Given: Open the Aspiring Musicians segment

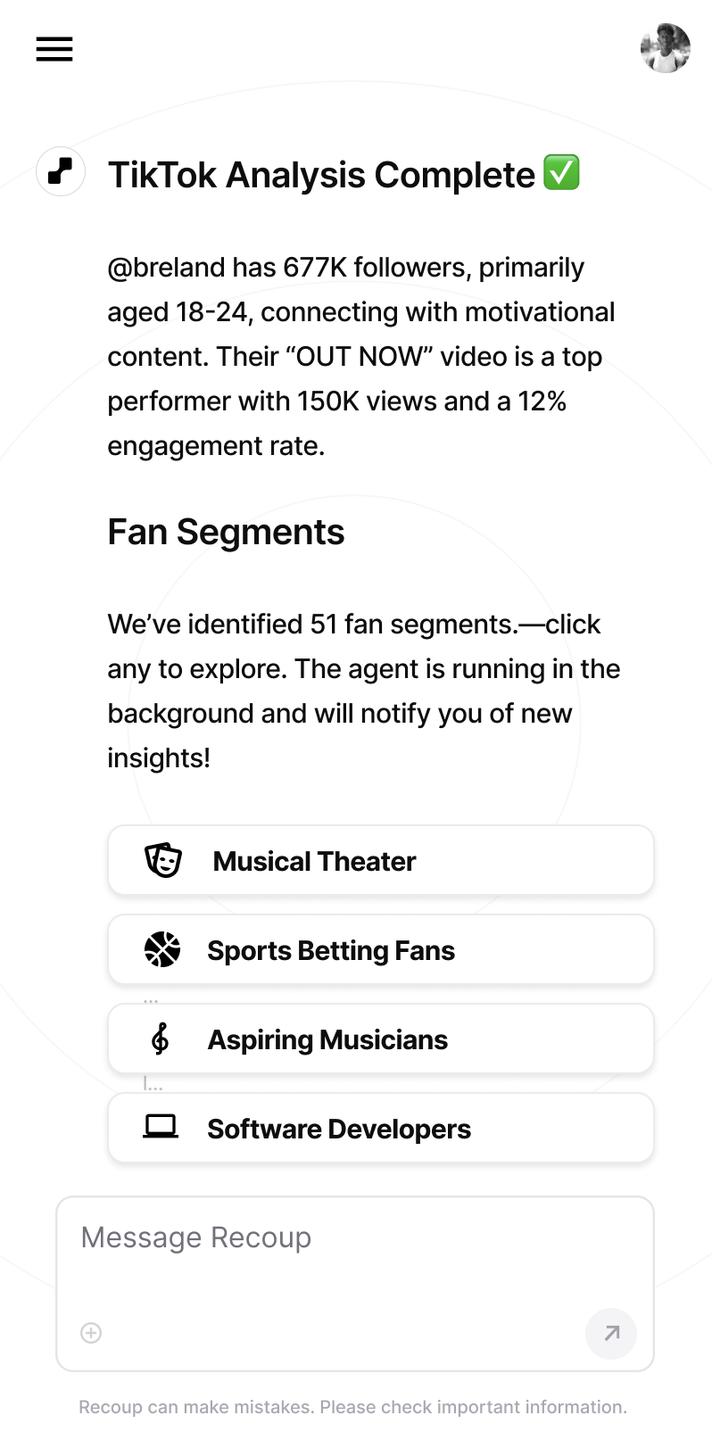Looking at the screenshot, I should tap(380, 1039).
